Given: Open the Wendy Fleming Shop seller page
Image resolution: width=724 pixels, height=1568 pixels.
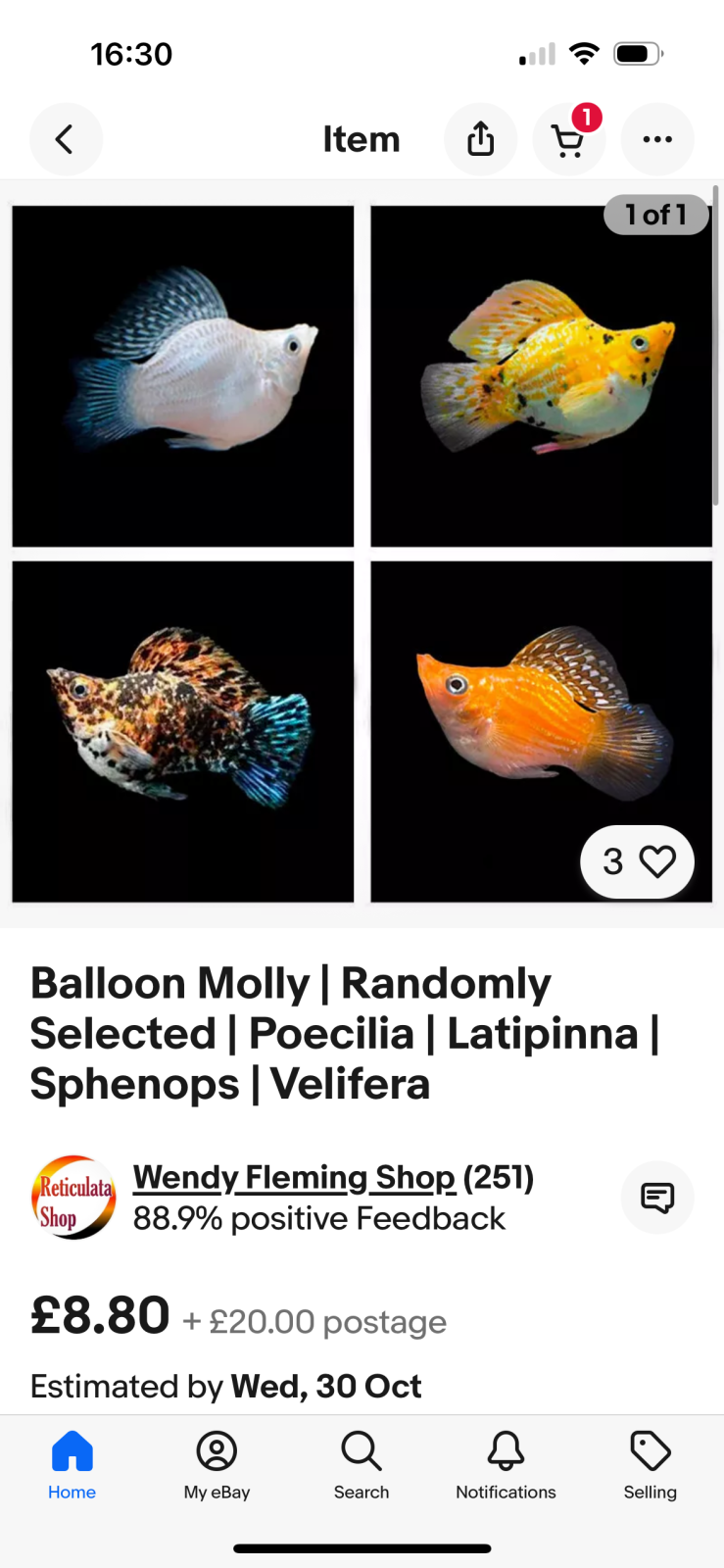Looking at the screenshot, I should (x=294, y=1177).
